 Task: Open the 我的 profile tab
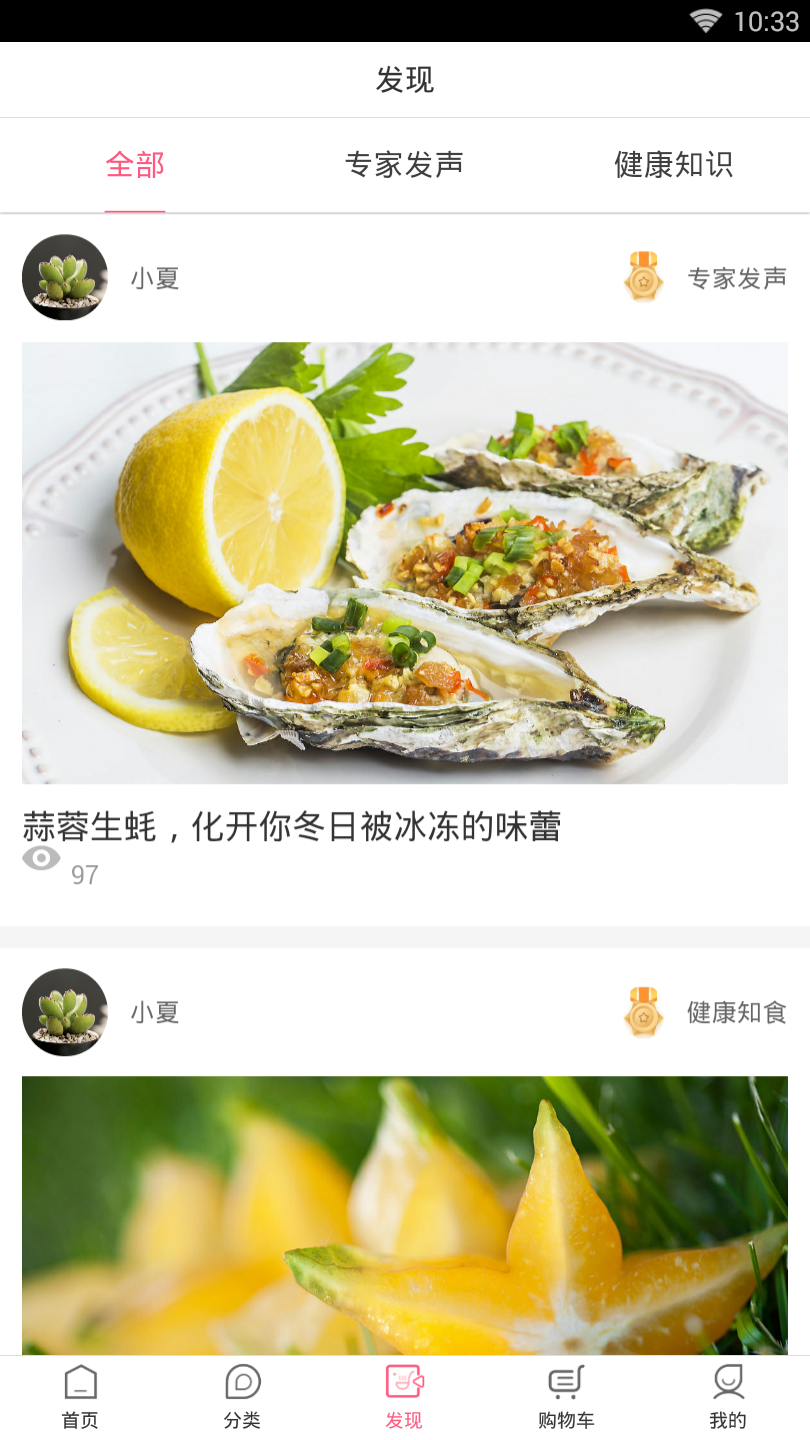728,1397
